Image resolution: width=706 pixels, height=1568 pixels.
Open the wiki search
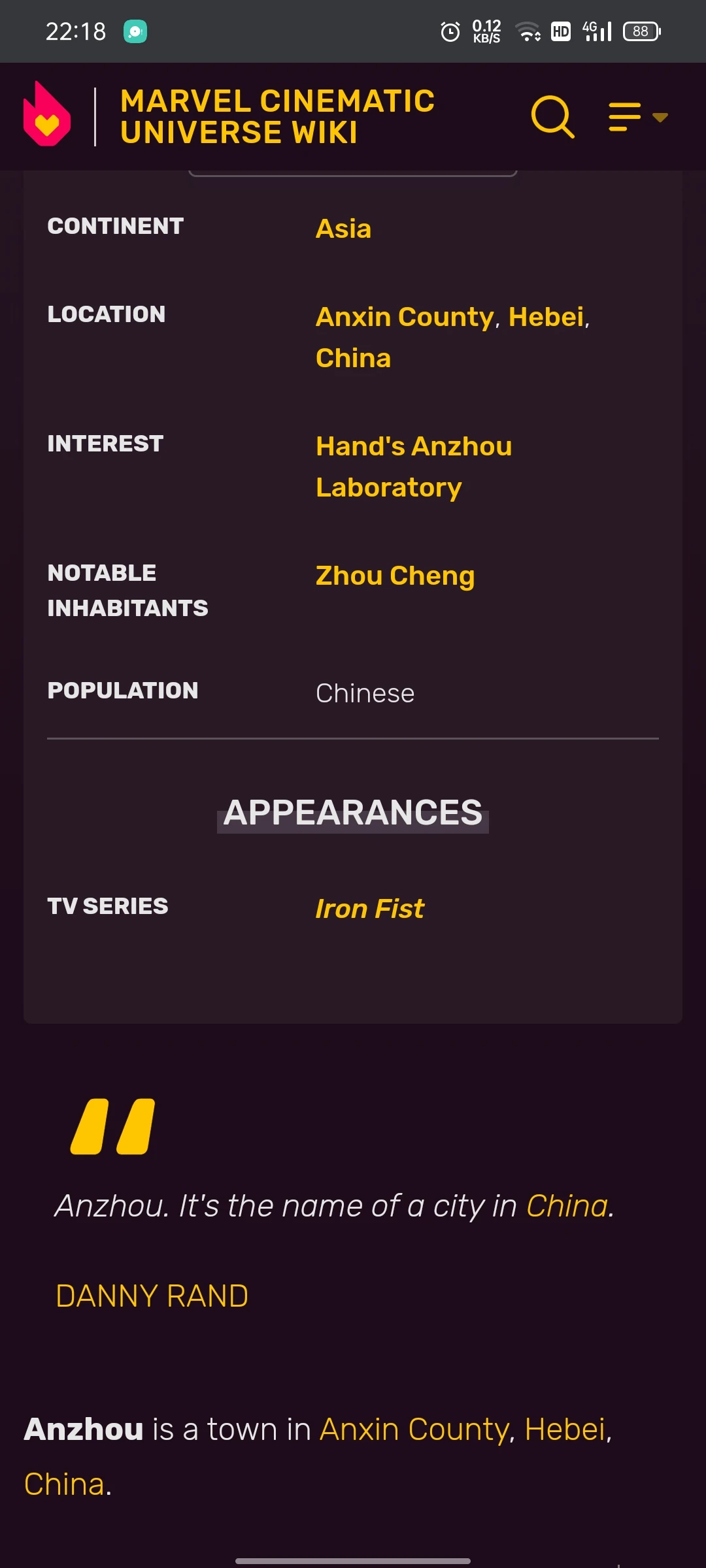(552, 117)
